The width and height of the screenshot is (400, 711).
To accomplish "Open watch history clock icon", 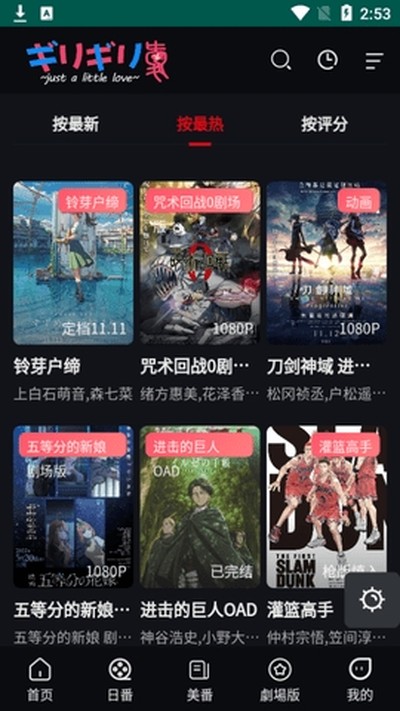I will [327, 60].
